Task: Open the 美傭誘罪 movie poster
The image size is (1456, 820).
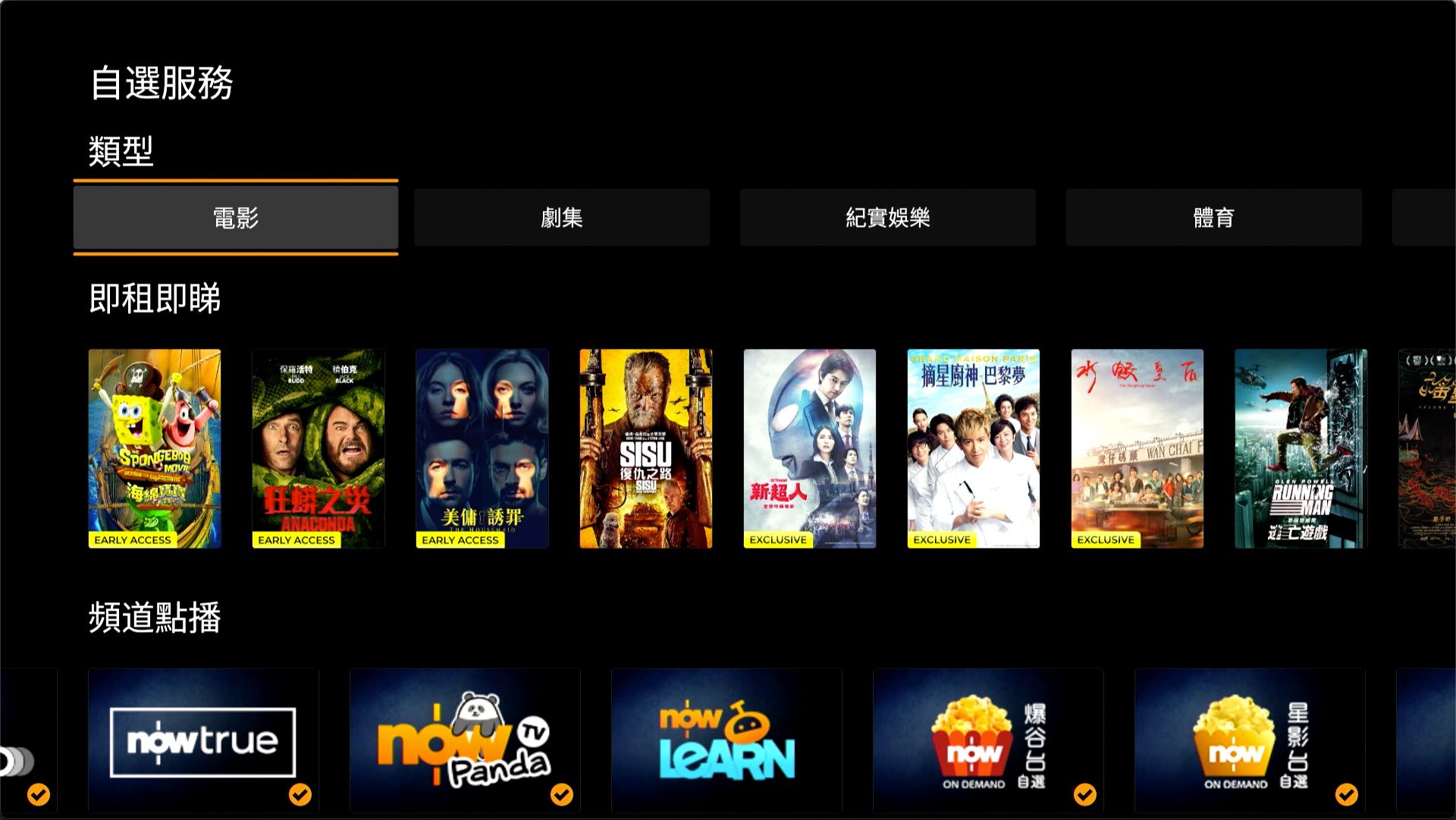Action: (482, 448)
